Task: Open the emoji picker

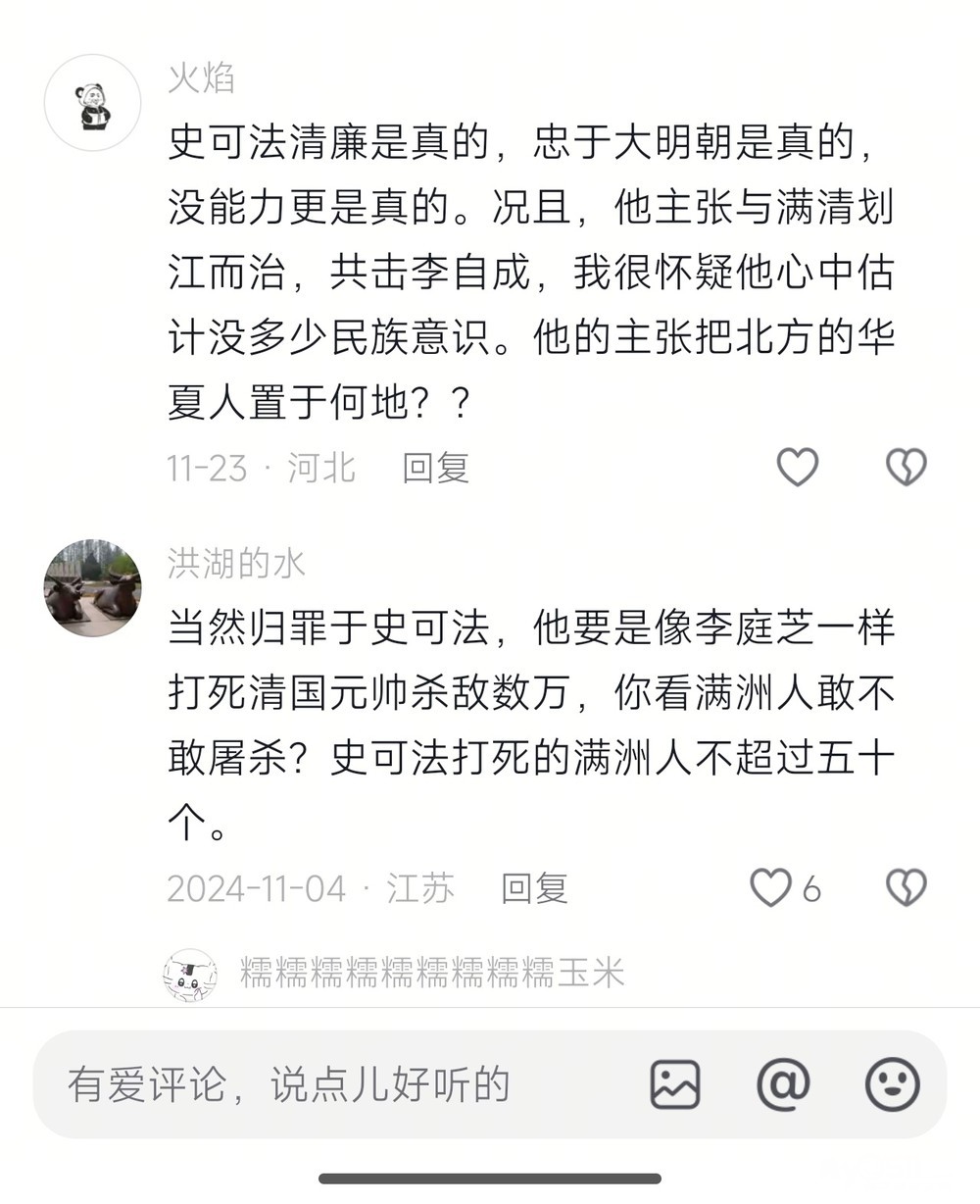Action: click(893, 1084)
